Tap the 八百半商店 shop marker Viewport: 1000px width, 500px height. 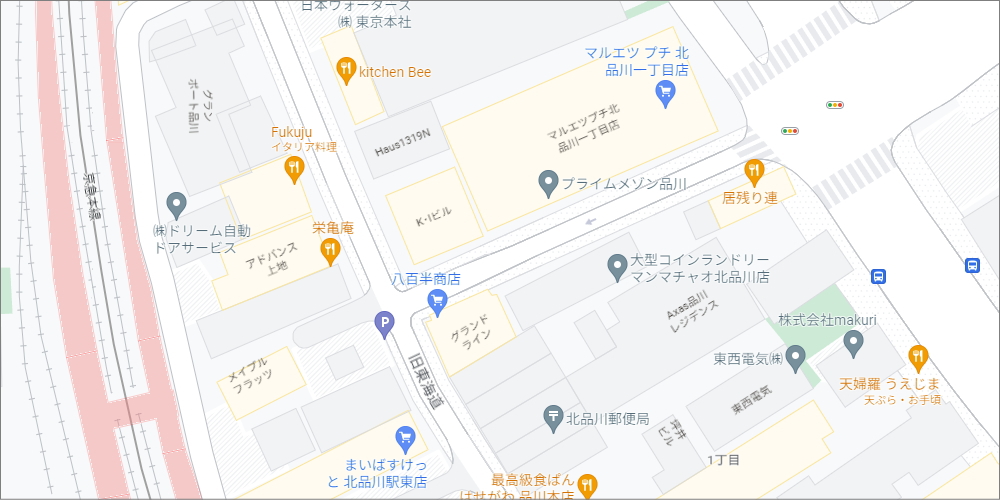(436, 300)
